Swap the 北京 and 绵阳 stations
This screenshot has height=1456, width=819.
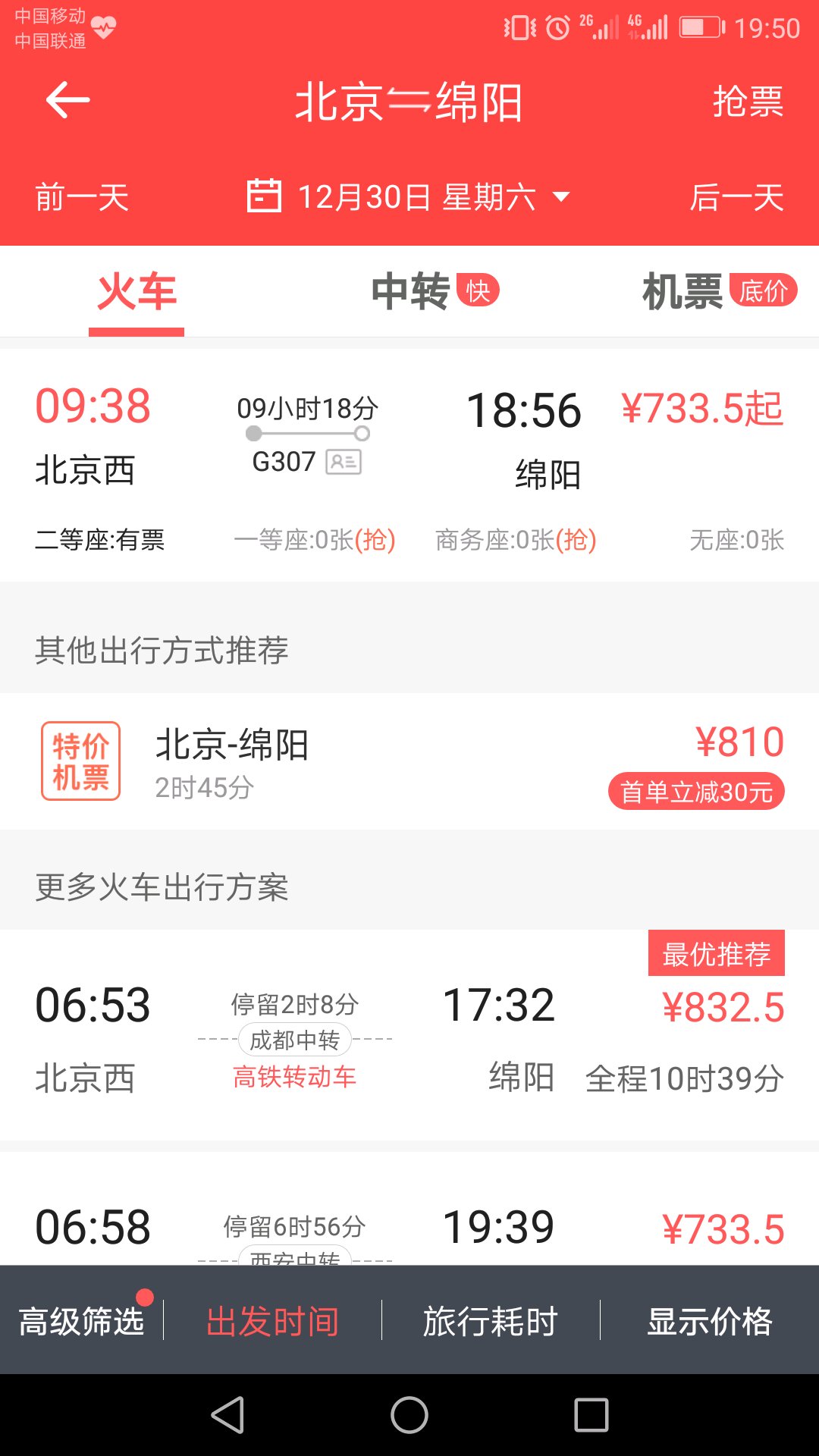(x=409, y=102)
